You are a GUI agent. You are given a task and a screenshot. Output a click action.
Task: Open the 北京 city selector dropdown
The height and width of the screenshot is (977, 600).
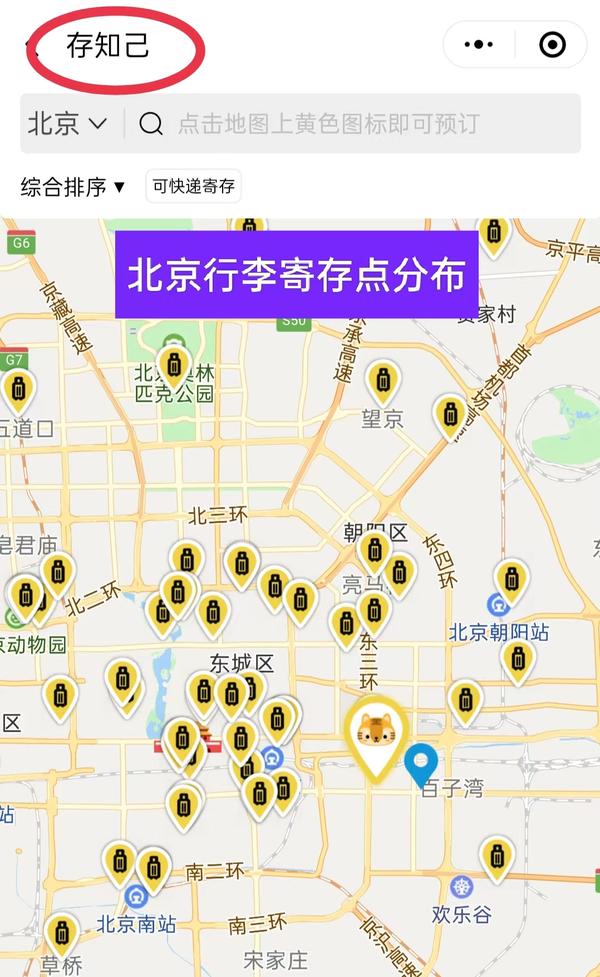[x=67, y=123]
